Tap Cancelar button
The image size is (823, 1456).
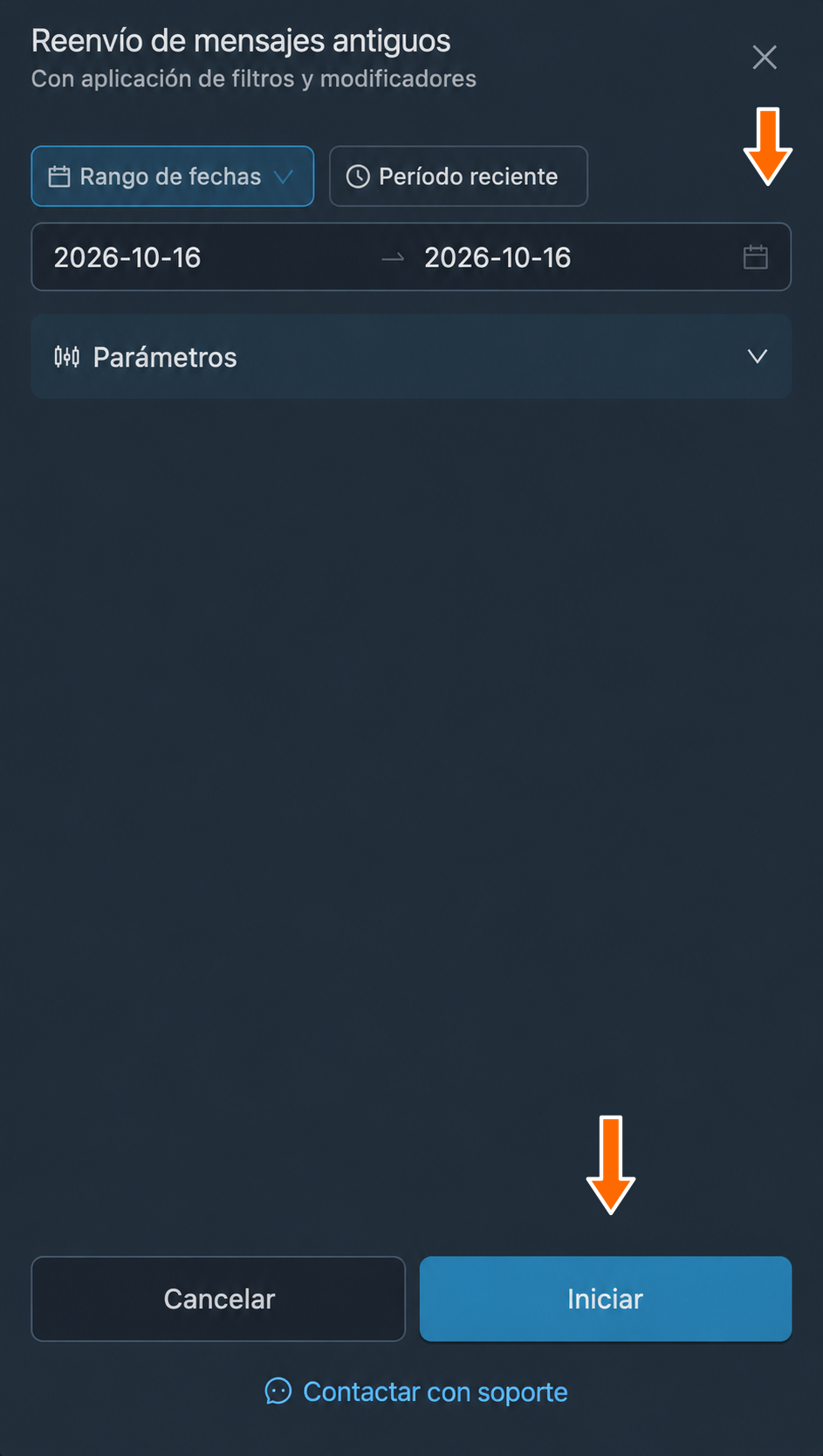(218, 1299)
